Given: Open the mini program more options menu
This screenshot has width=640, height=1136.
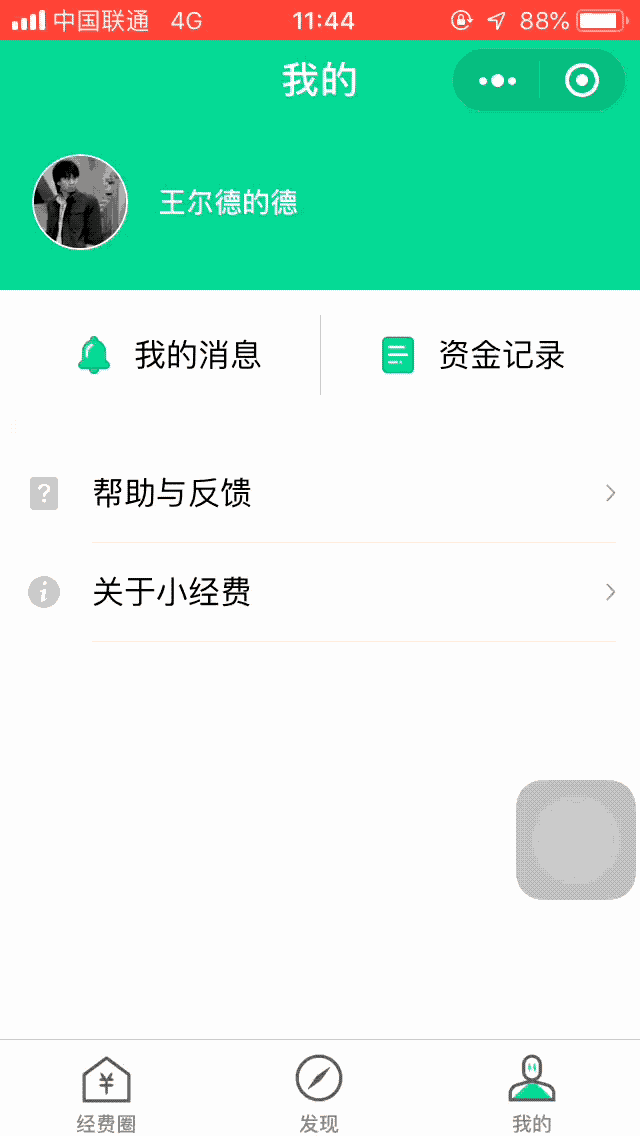Looking at the screenshot, I should click(498, 80).
